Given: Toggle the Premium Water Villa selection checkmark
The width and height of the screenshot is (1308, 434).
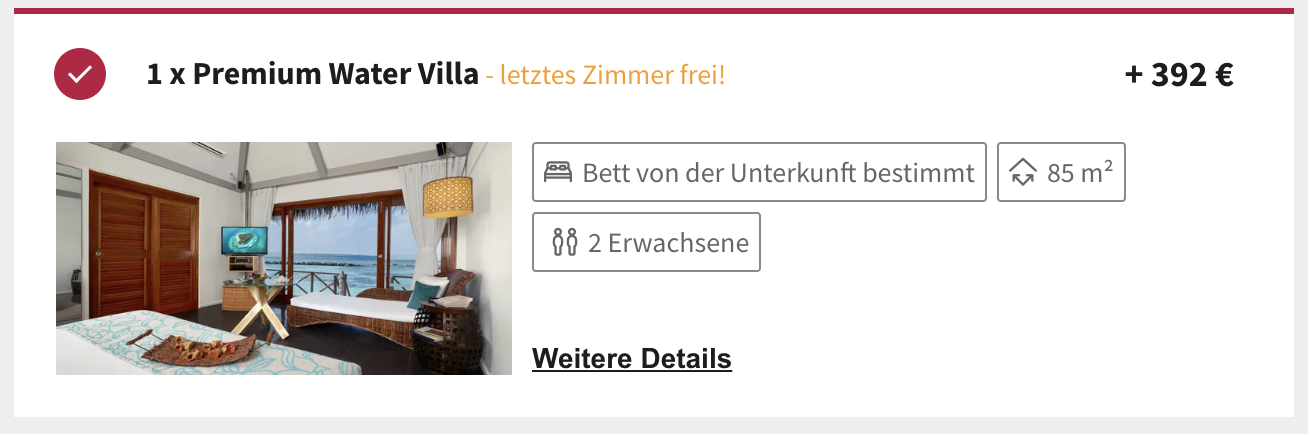Looking at the screenshot, I should [x=80, y=74].
